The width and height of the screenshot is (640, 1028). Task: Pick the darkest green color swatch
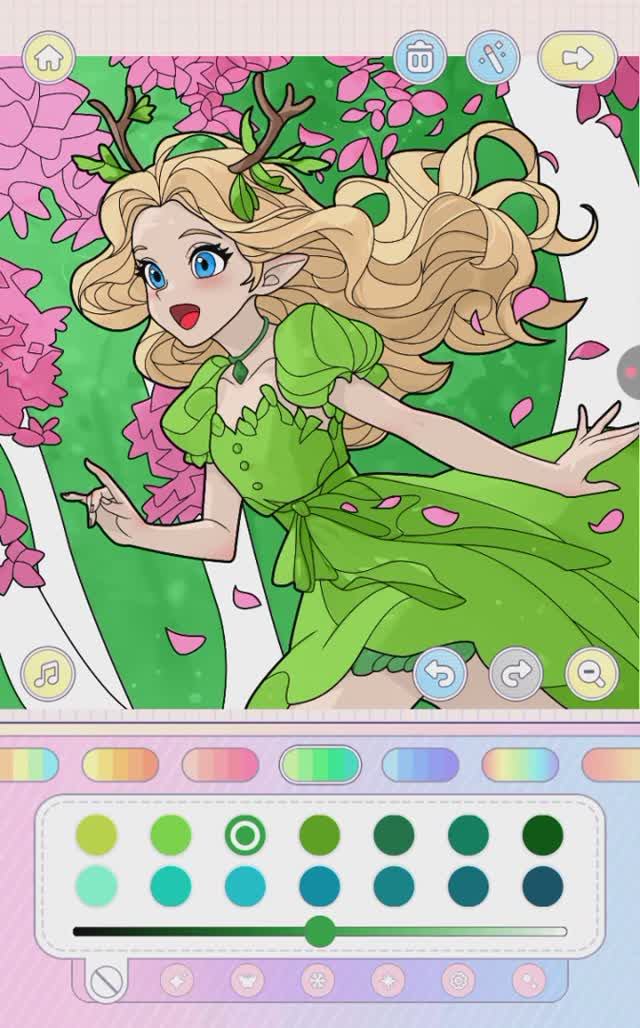click(542, 834)
